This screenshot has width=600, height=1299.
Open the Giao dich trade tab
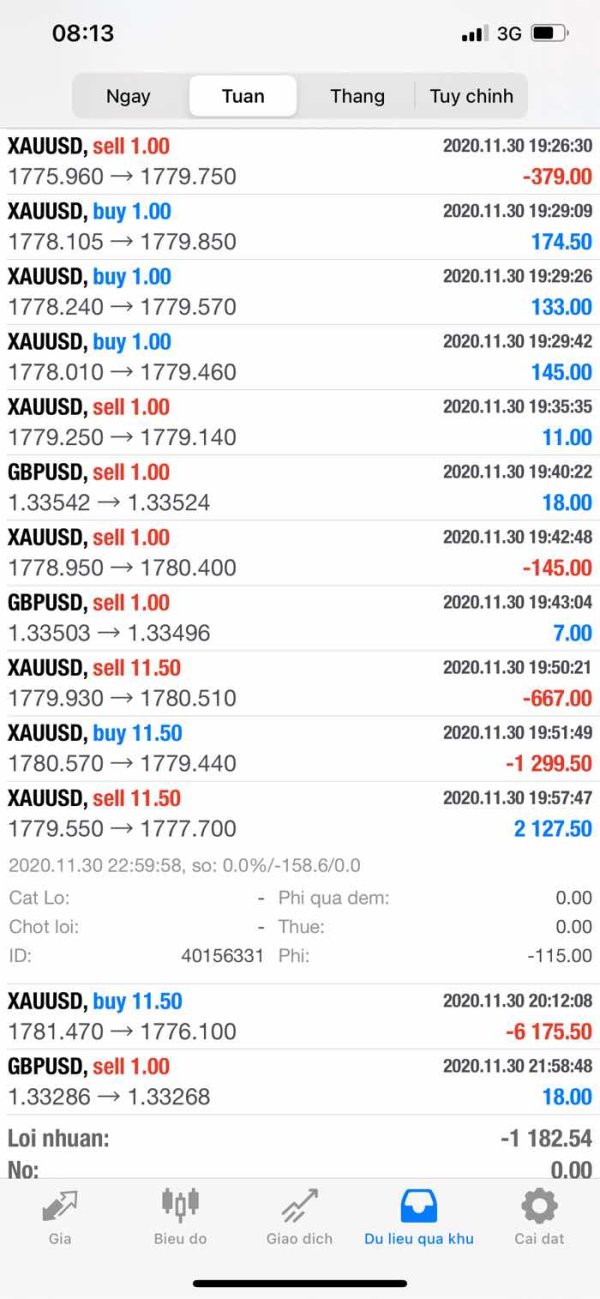pyautogui.click(x=300, y=1217)
